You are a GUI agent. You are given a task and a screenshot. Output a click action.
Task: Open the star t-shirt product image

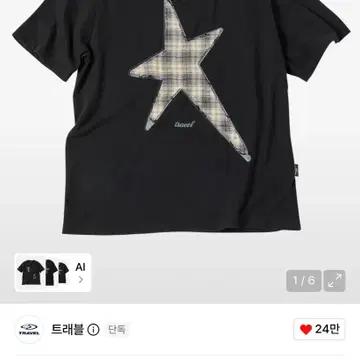(x=180, y=117)
